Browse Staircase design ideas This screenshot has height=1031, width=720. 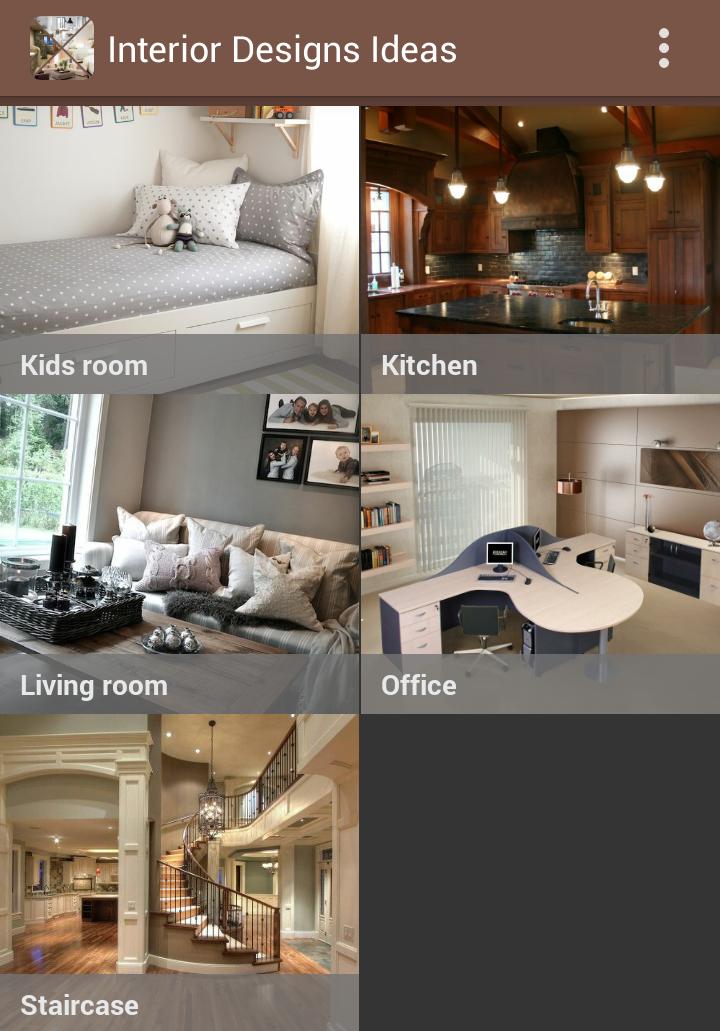(179, 870)
